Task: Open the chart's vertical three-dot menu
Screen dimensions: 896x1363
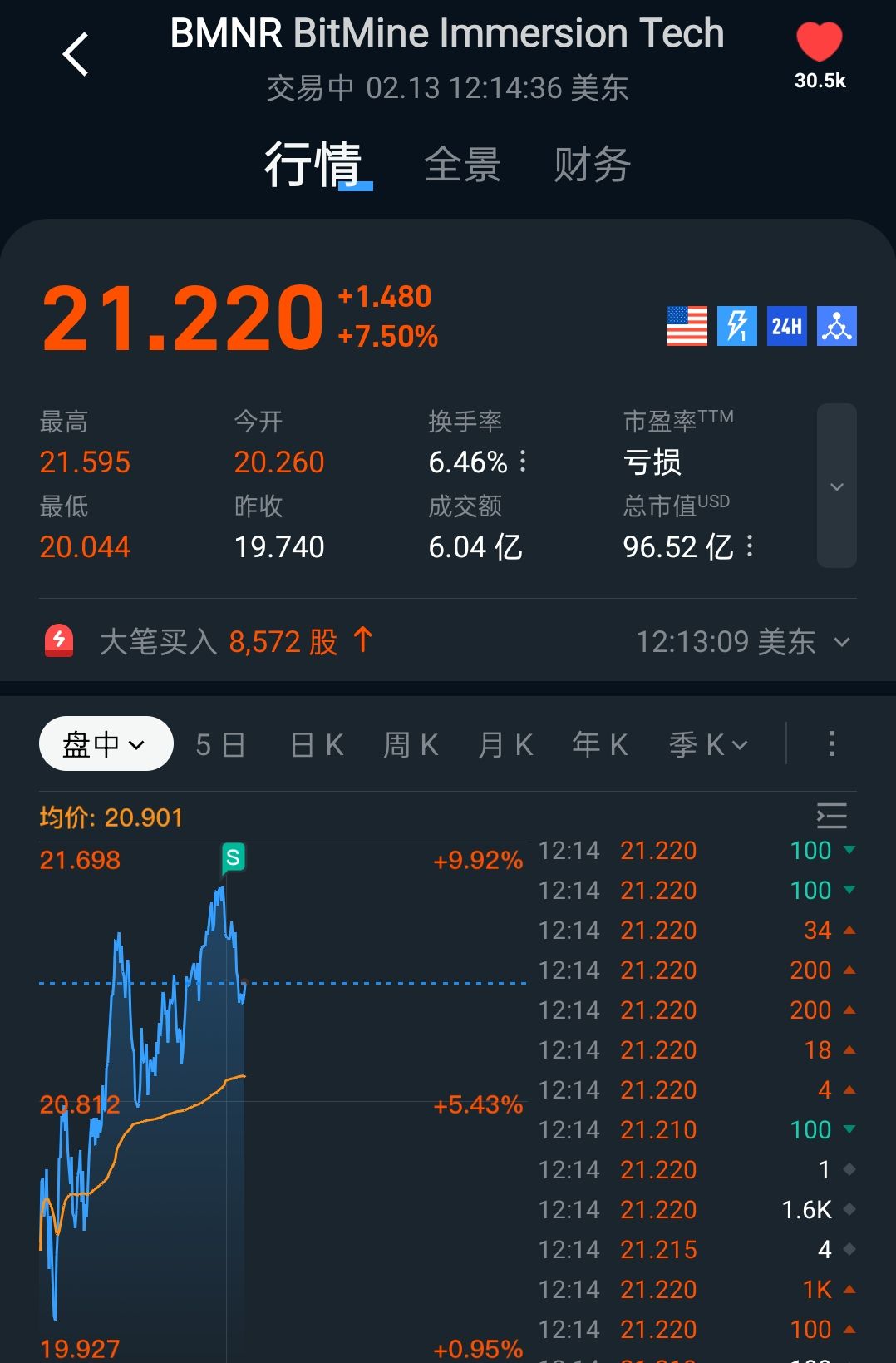Action: [831, 743]
